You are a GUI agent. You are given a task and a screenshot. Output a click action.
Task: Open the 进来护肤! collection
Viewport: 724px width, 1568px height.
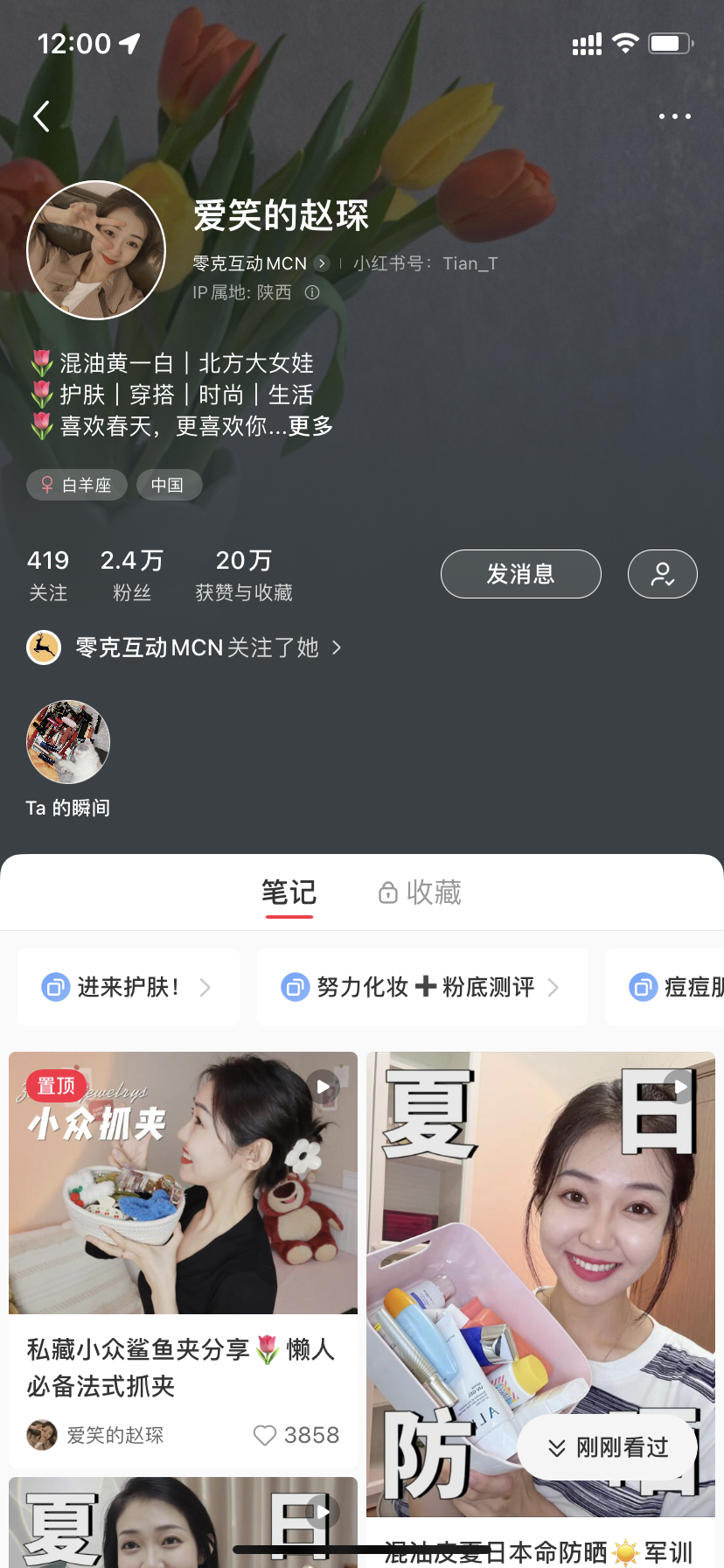tap(128, 987)
